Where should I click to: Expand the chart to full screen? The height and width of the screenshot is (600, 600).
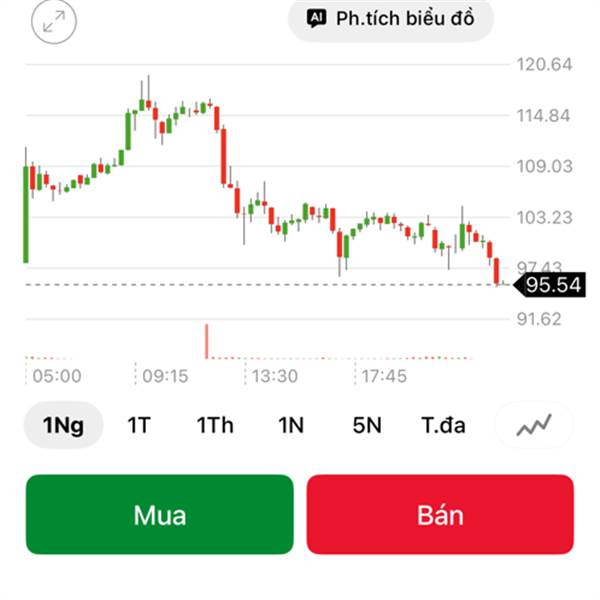tap(53, 21)
